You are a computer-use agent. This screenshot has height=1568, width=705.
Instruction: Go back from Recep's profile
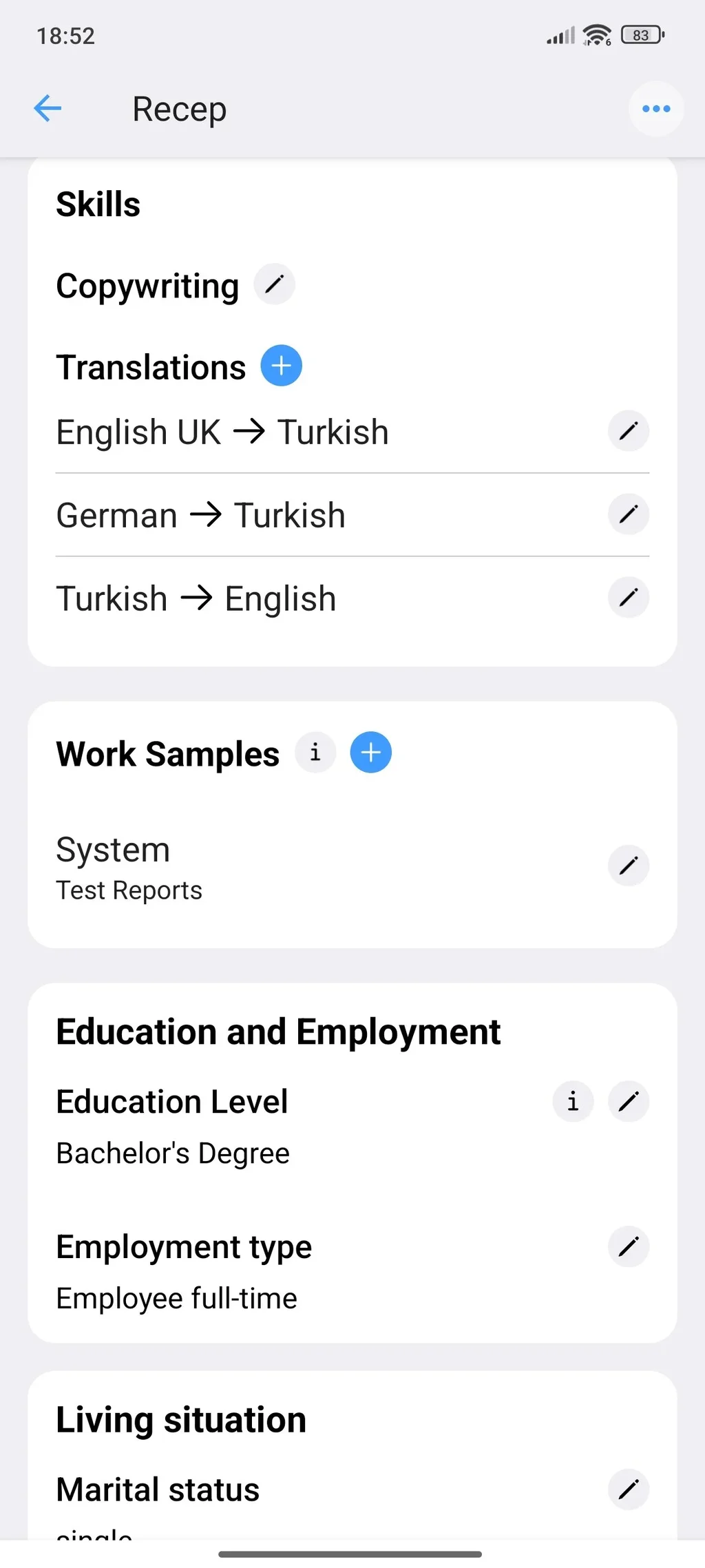tap(47, 108)
